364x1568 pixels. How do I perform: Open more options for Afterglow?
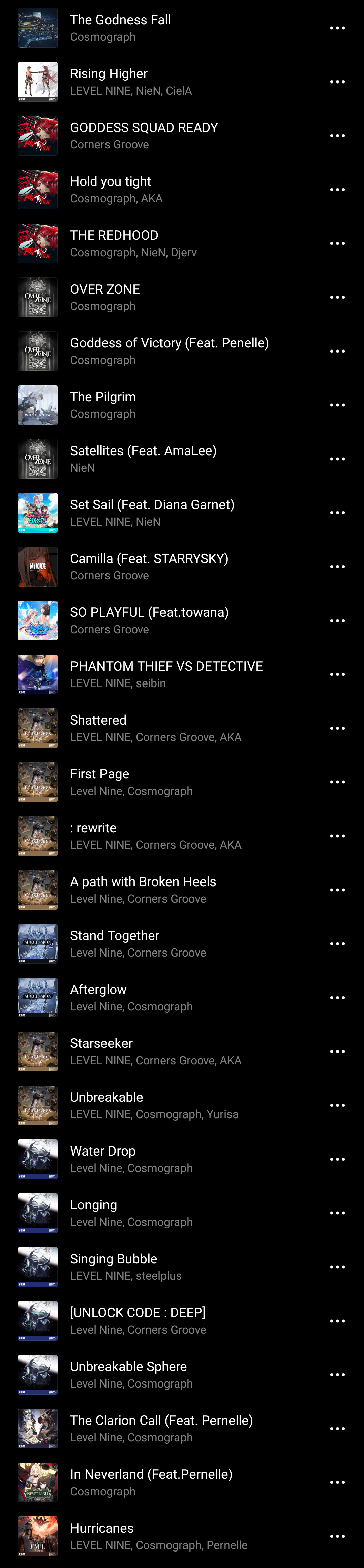click(x=337, y=997)
